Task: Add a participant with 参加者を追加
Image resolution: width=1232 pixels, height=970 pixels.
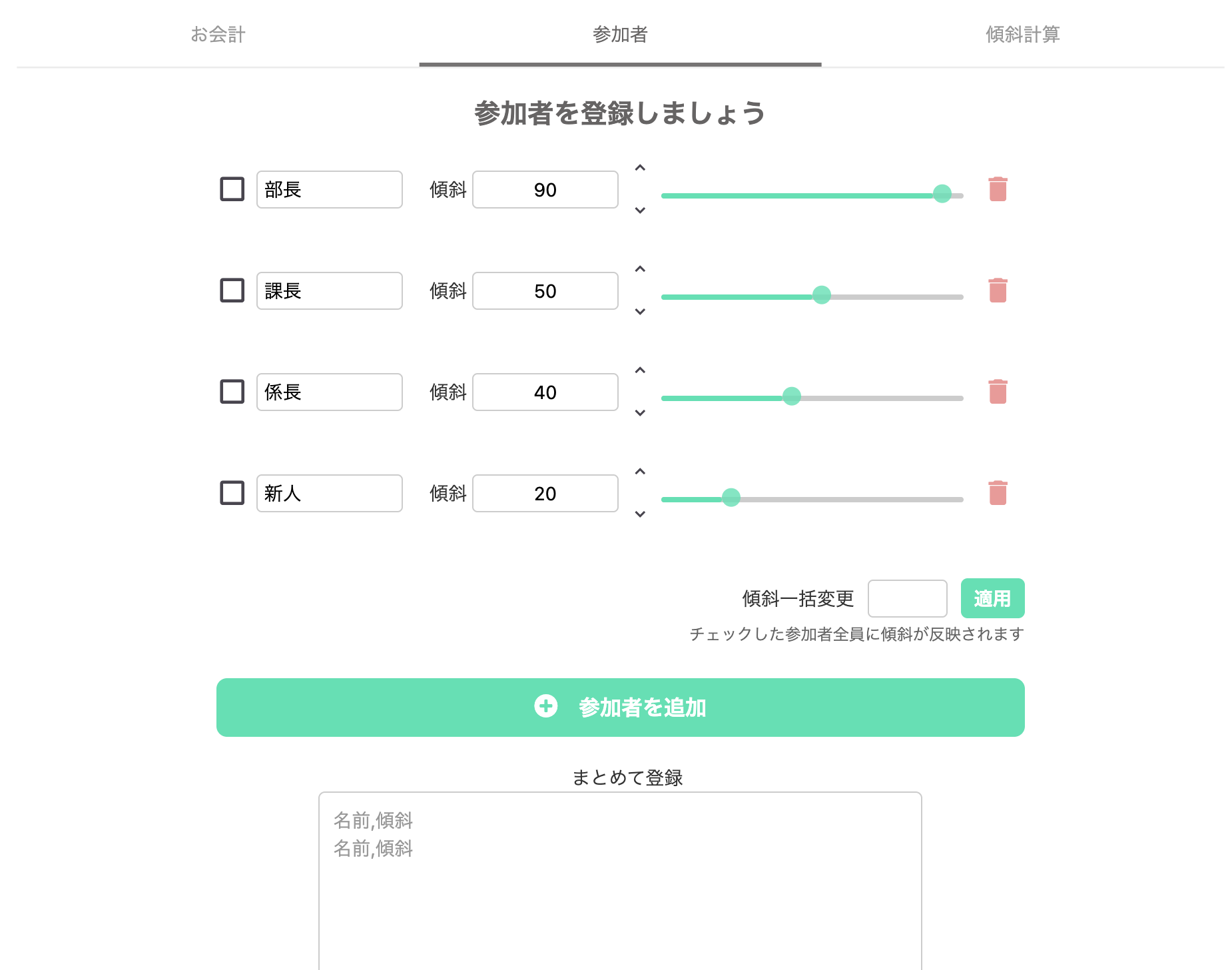Action: [x=620, y=707]
